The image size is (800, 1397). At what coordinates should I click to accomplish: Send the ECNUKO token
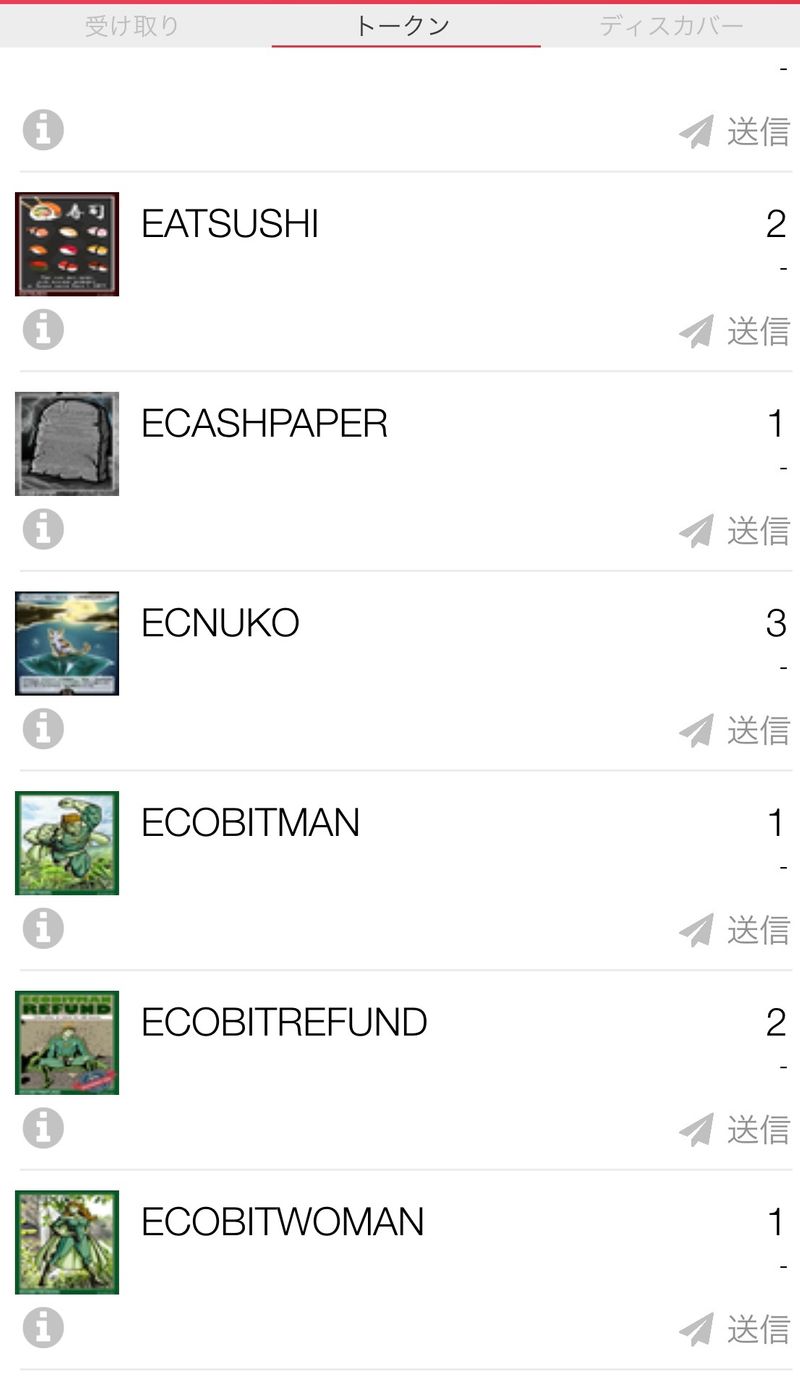pyautogui.click(x=735, y=730)
